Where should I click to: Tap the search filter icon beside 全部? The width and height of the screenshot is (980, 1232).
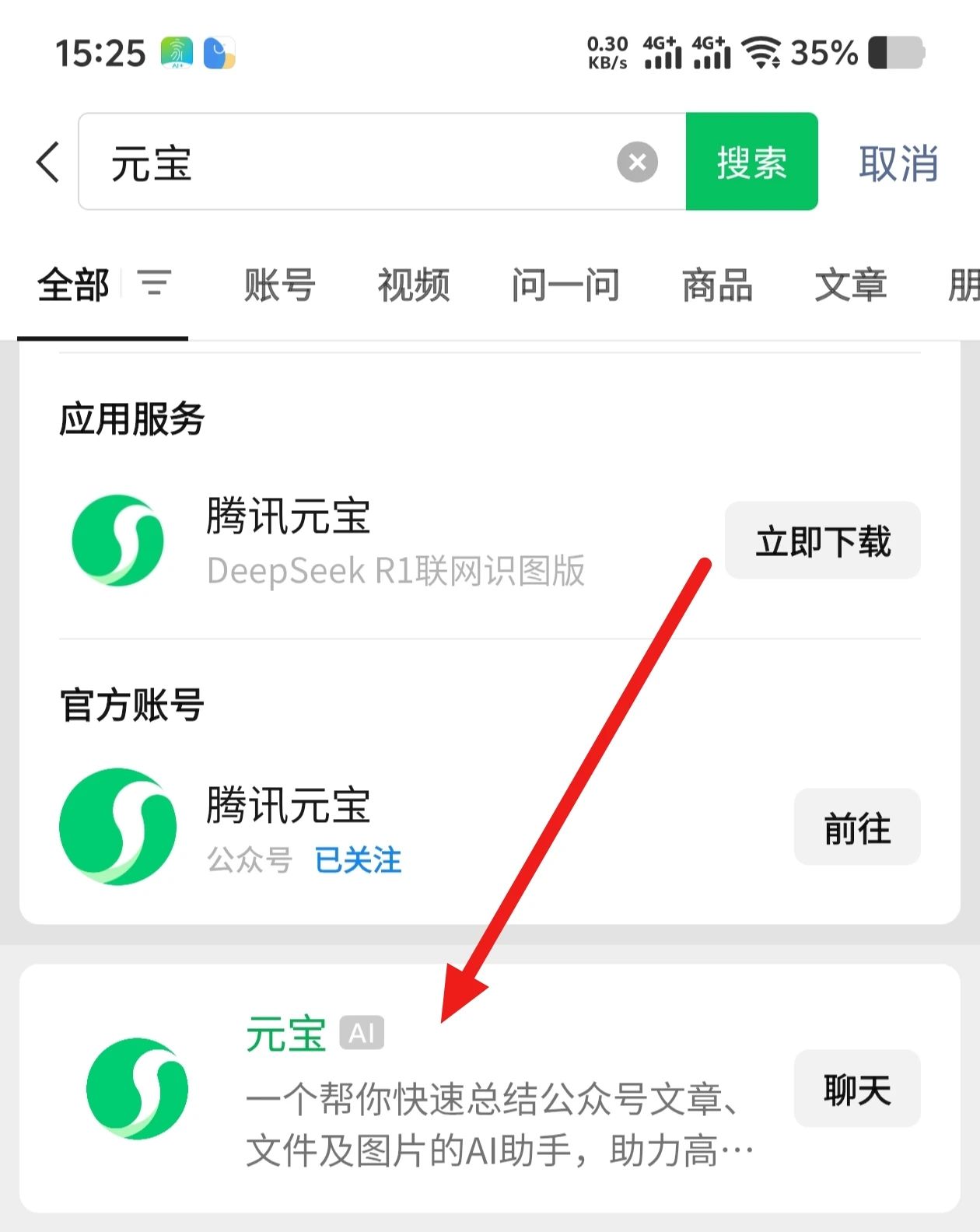[154, 286]
